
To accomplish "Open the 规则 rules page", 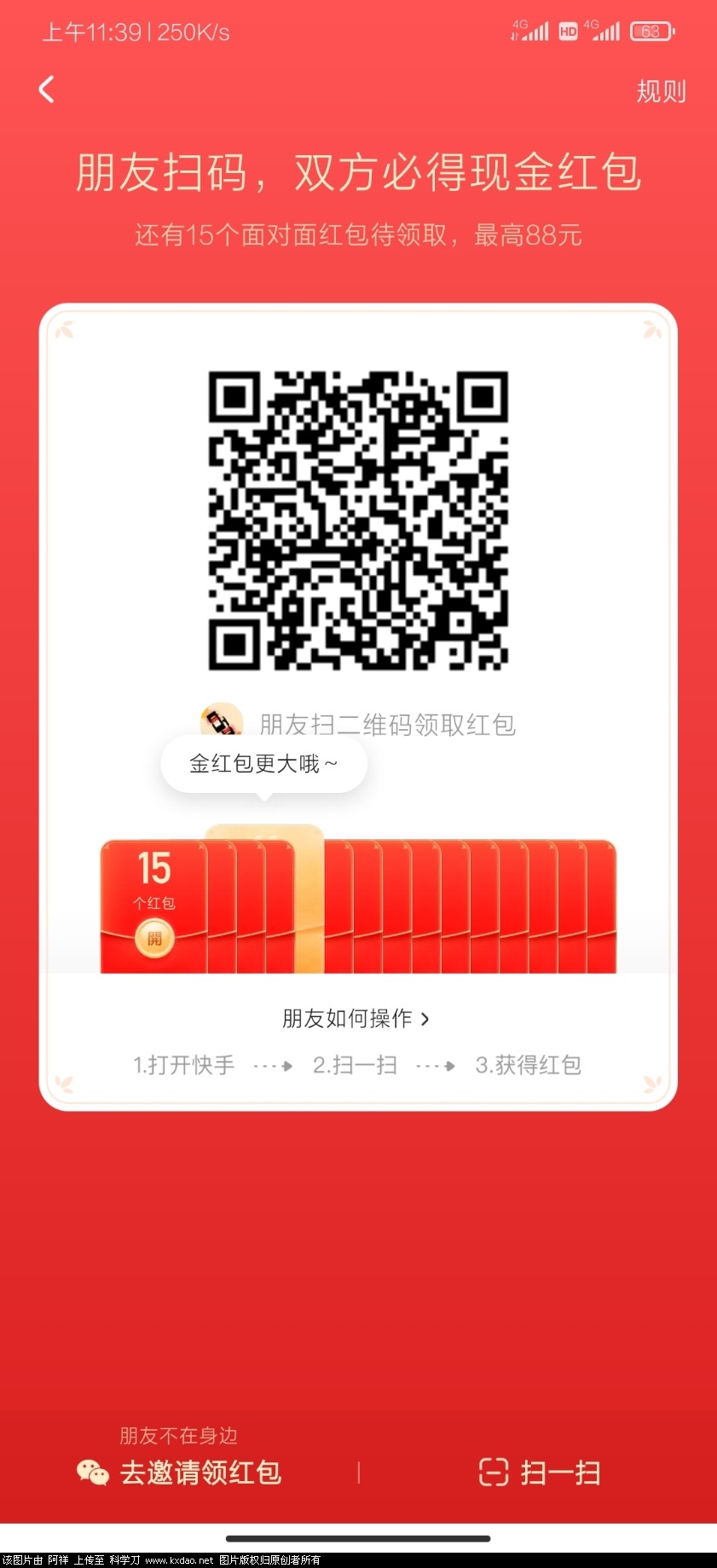I will pyautogui.click(x=661, y=91).
